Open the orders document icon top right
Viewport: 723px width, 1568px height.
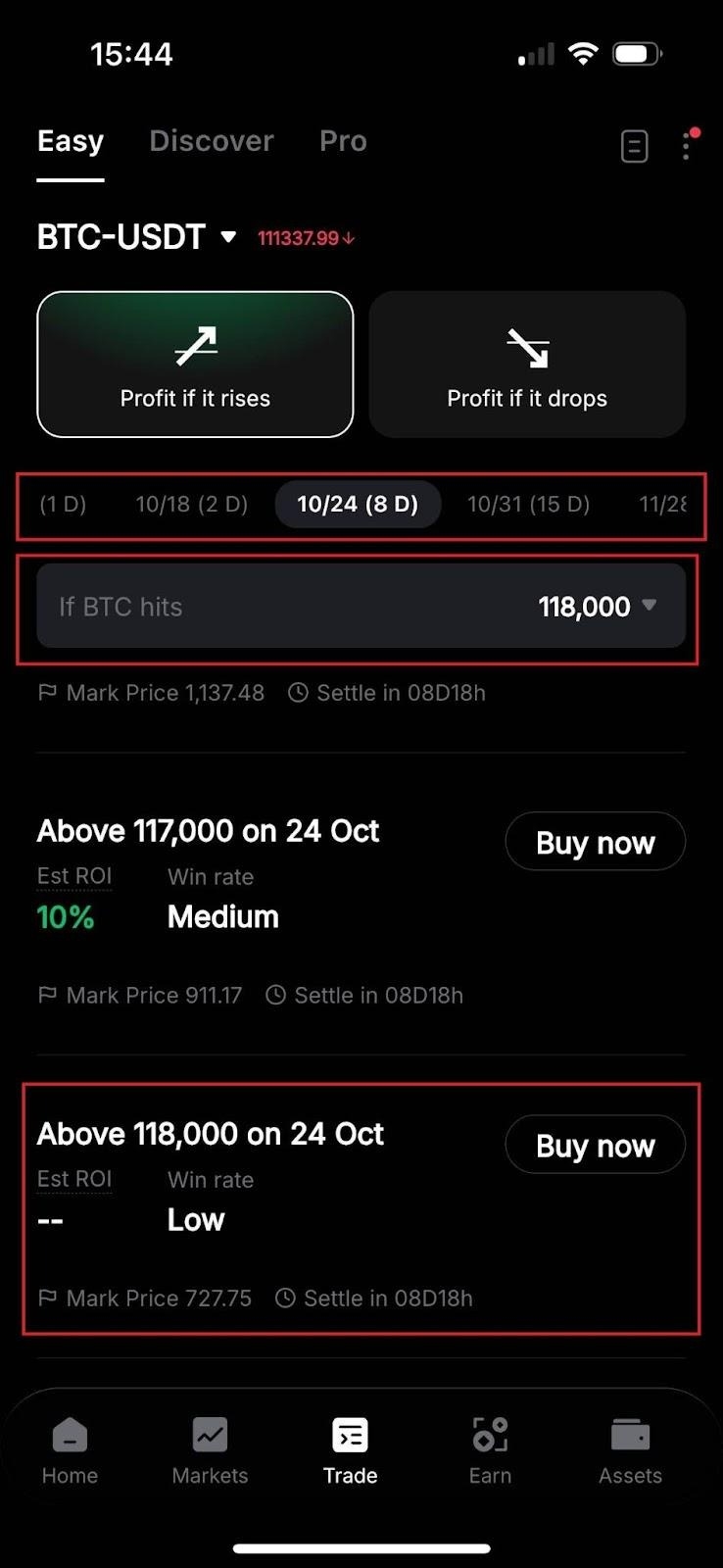tap(635, 145)
